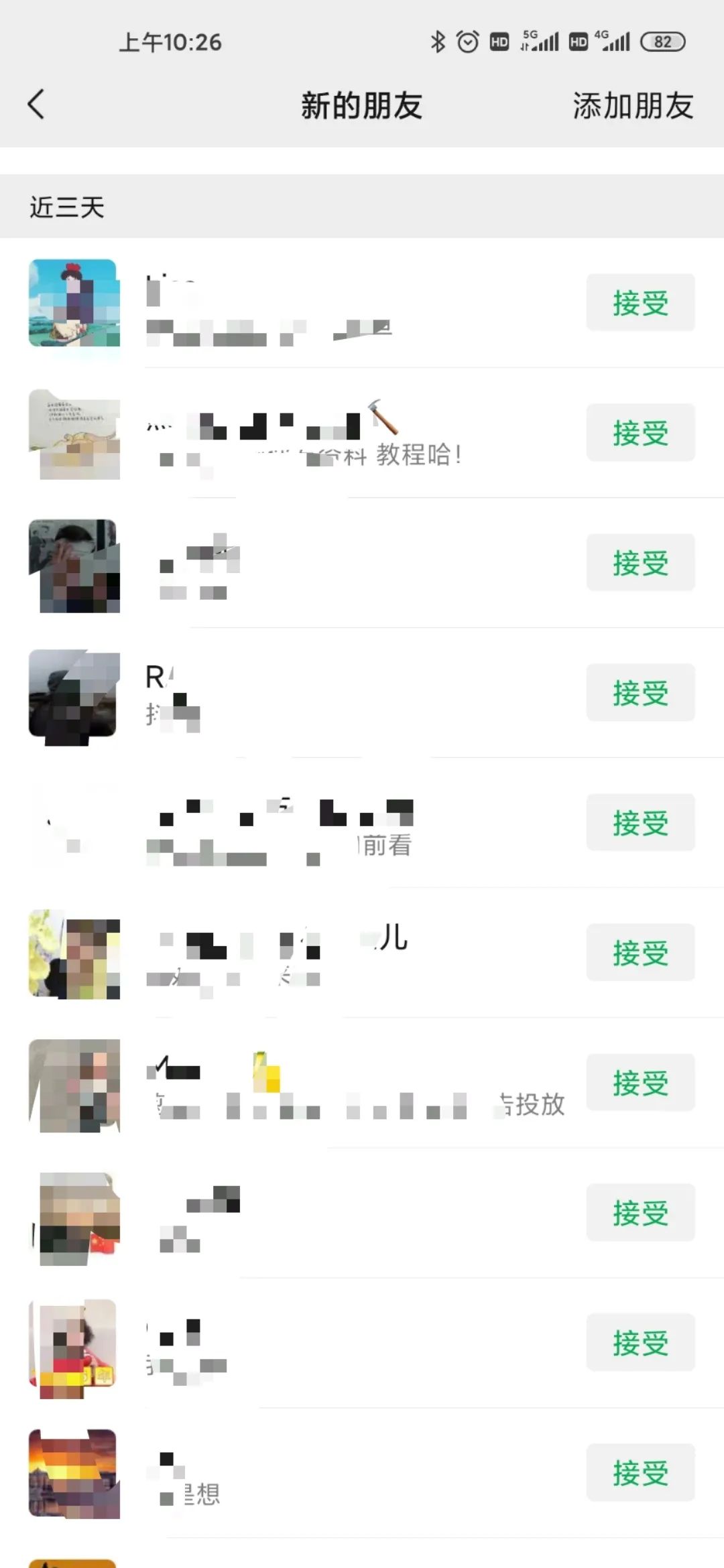Tap the back arrow to return
This screenshot has width=724, height=1568.
pyautogui.click(x=36, y=105)
